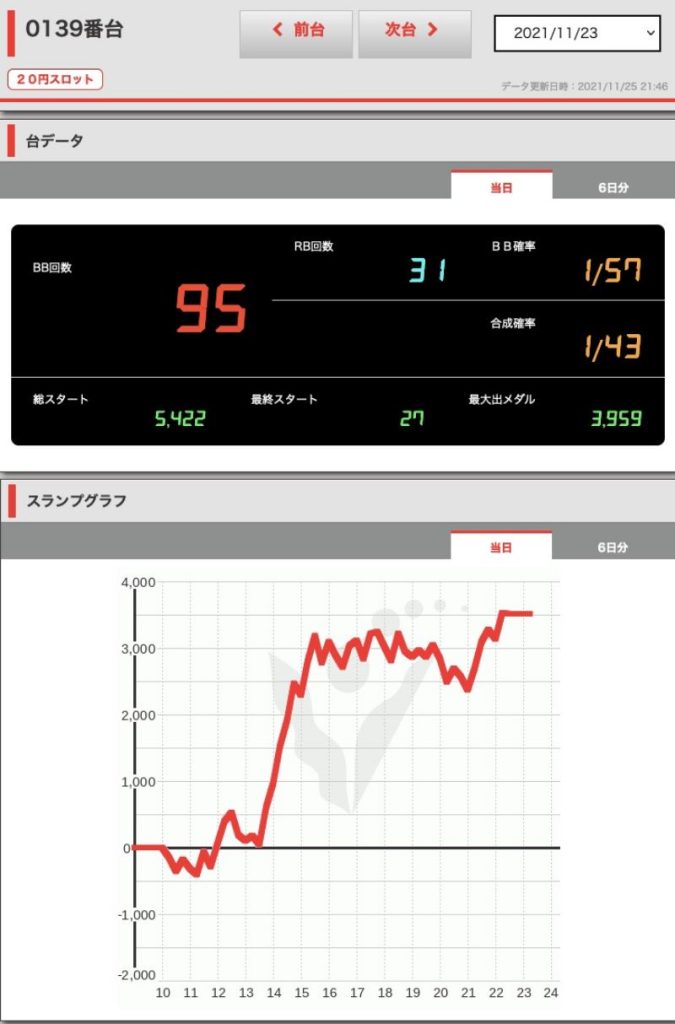675x1024 pixels.
Task: Go to the previous machine (前台)
Action: coord(296,31)
